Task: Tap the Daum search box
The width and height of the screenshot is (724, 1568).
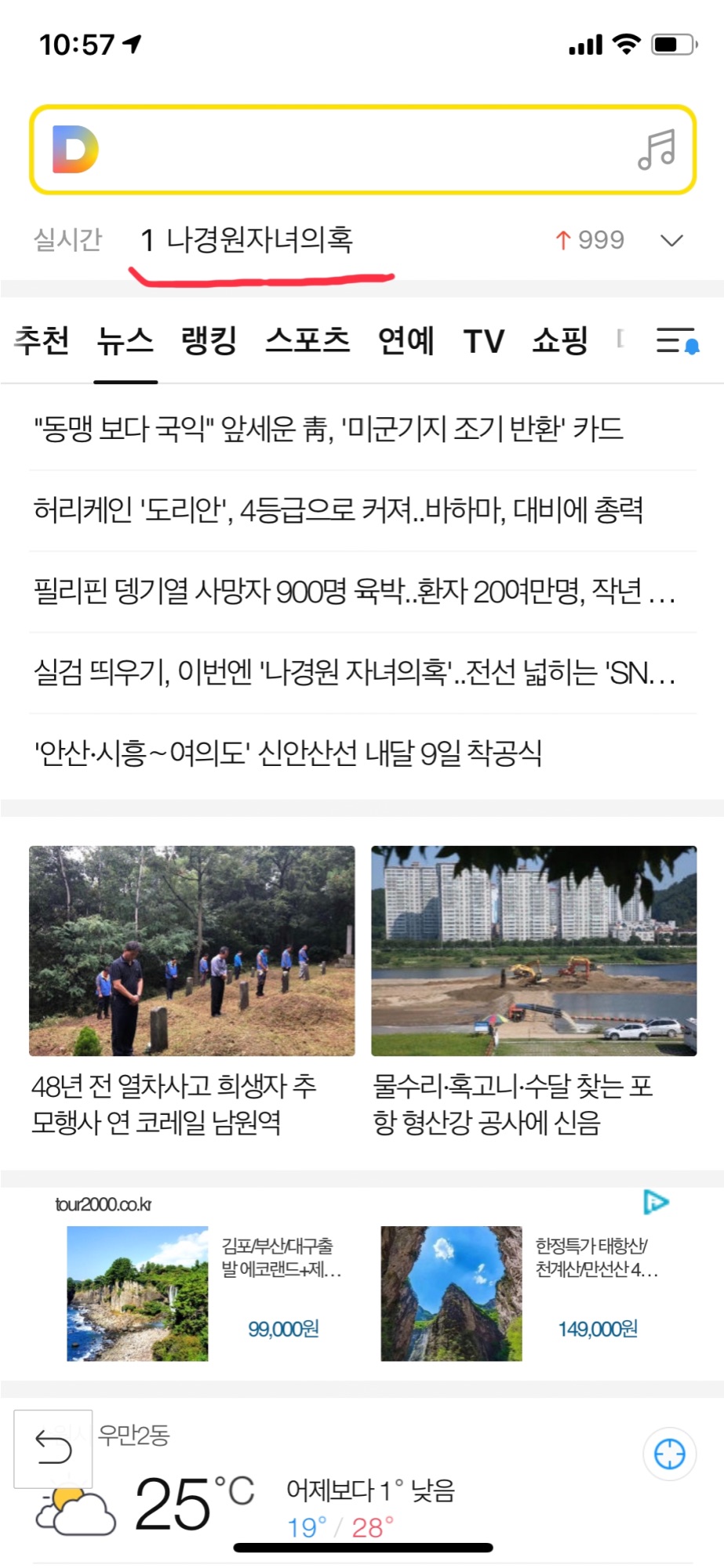Action: coord(361,149)
